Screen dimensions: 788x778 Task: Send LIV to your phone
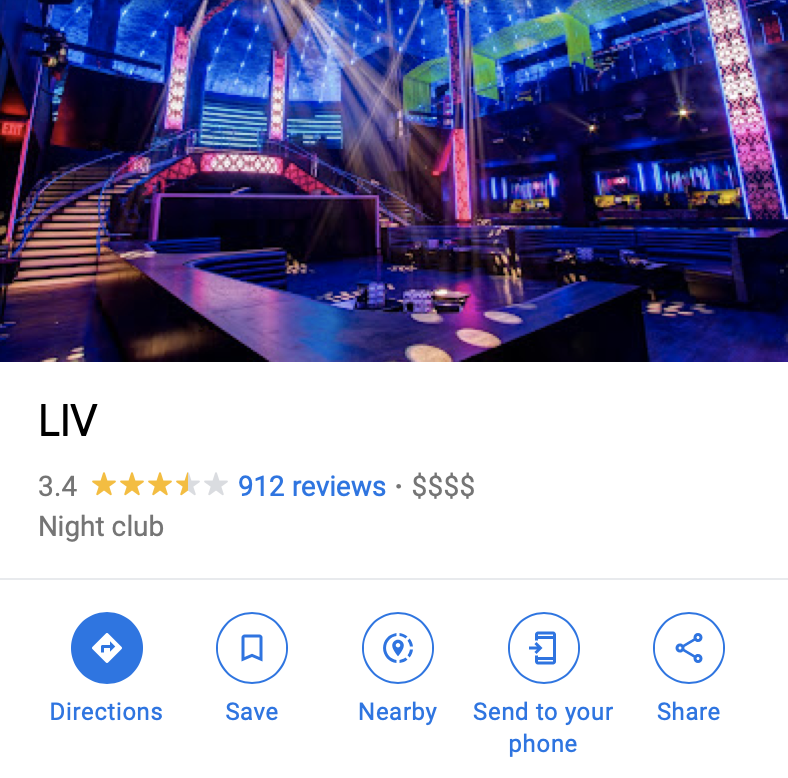543,648
